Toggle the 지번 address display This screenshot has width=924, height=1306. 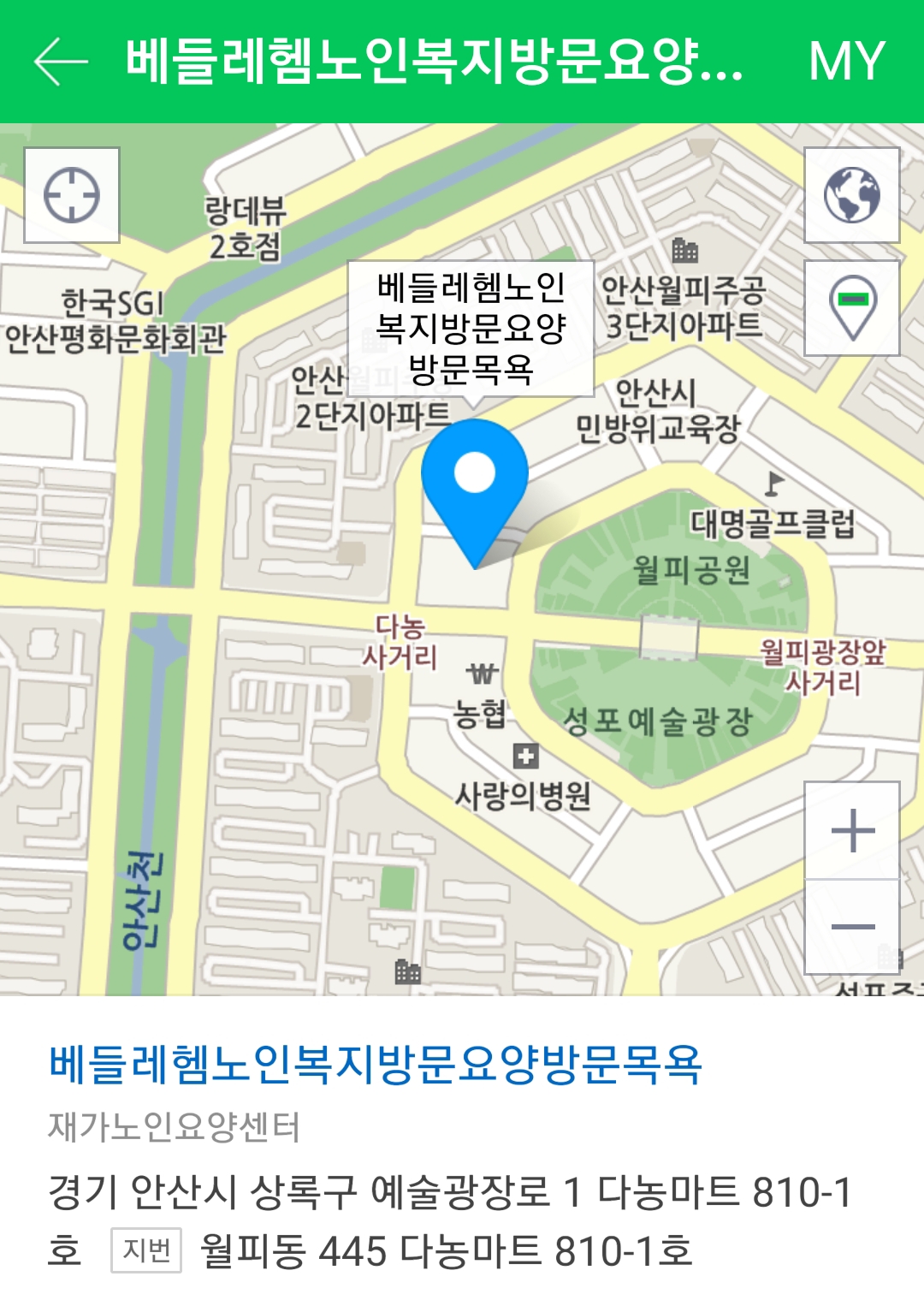[147, 1251]
